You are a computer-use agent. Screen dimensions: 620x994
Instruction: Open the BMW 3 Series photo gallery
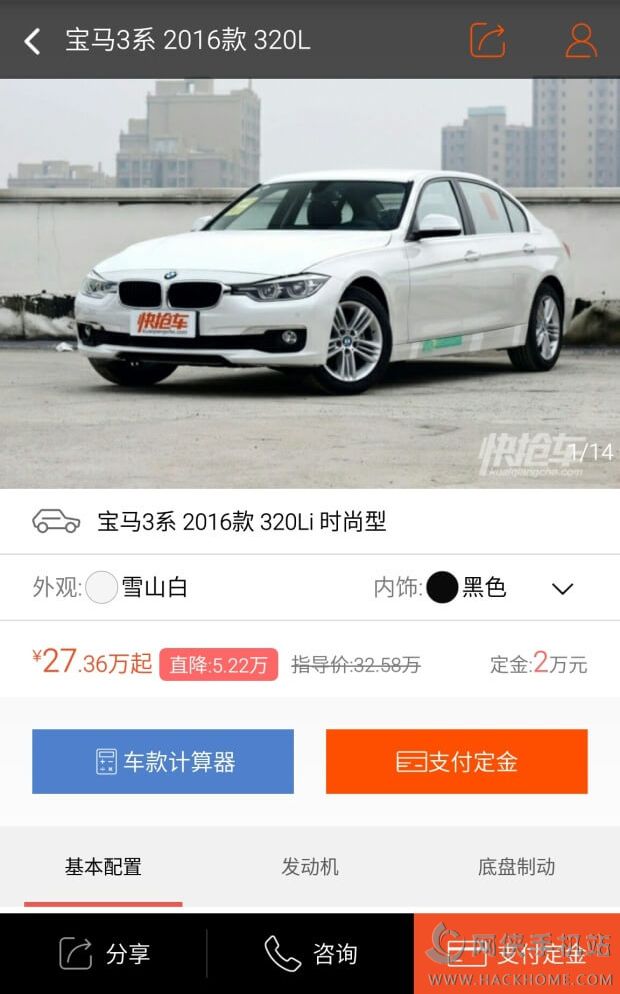click(x=310, y=283)
